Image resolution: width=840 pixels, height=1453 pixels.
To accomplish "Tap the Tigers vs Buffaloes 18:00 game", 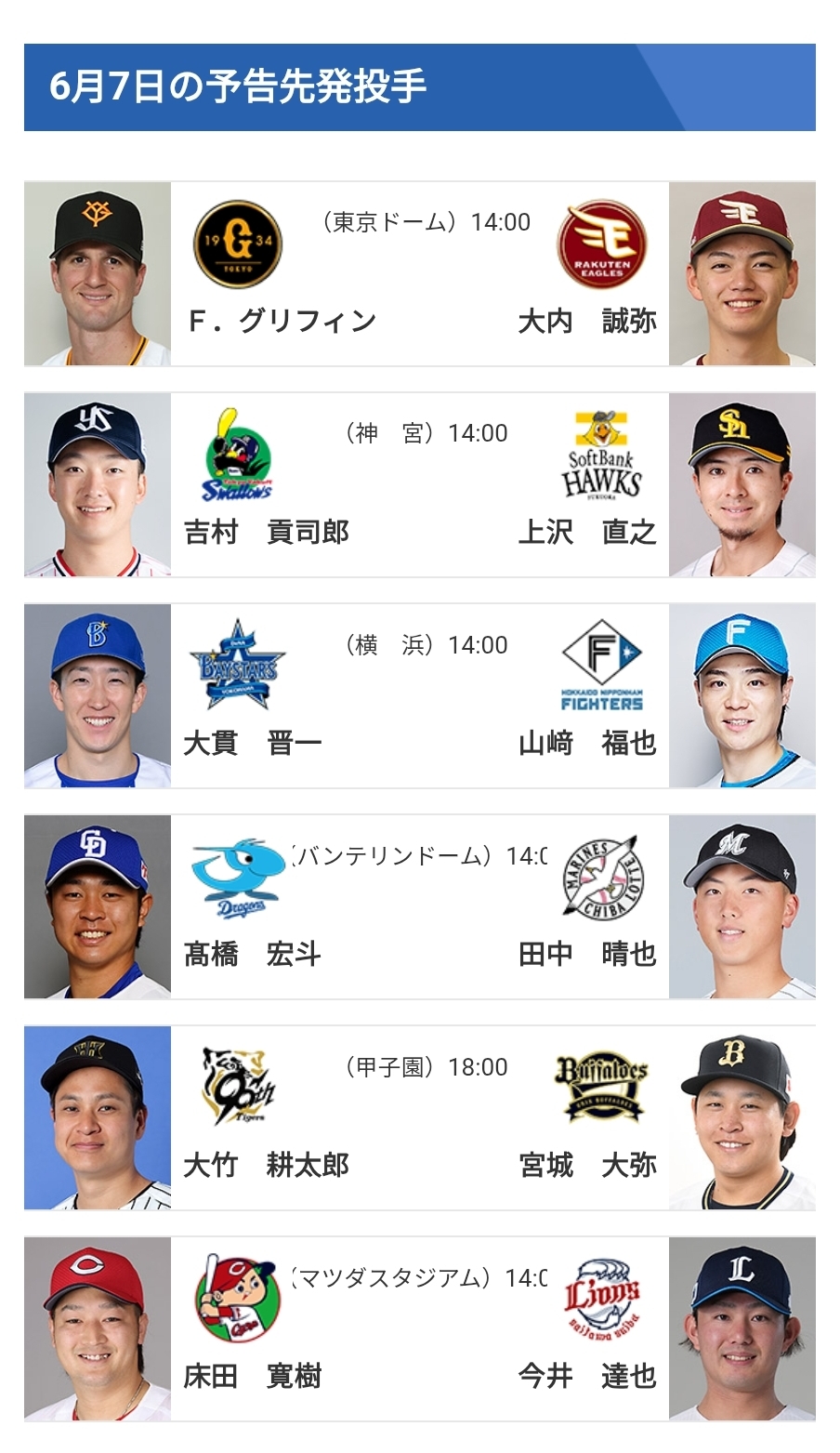I will click(x=420, y=1118).
